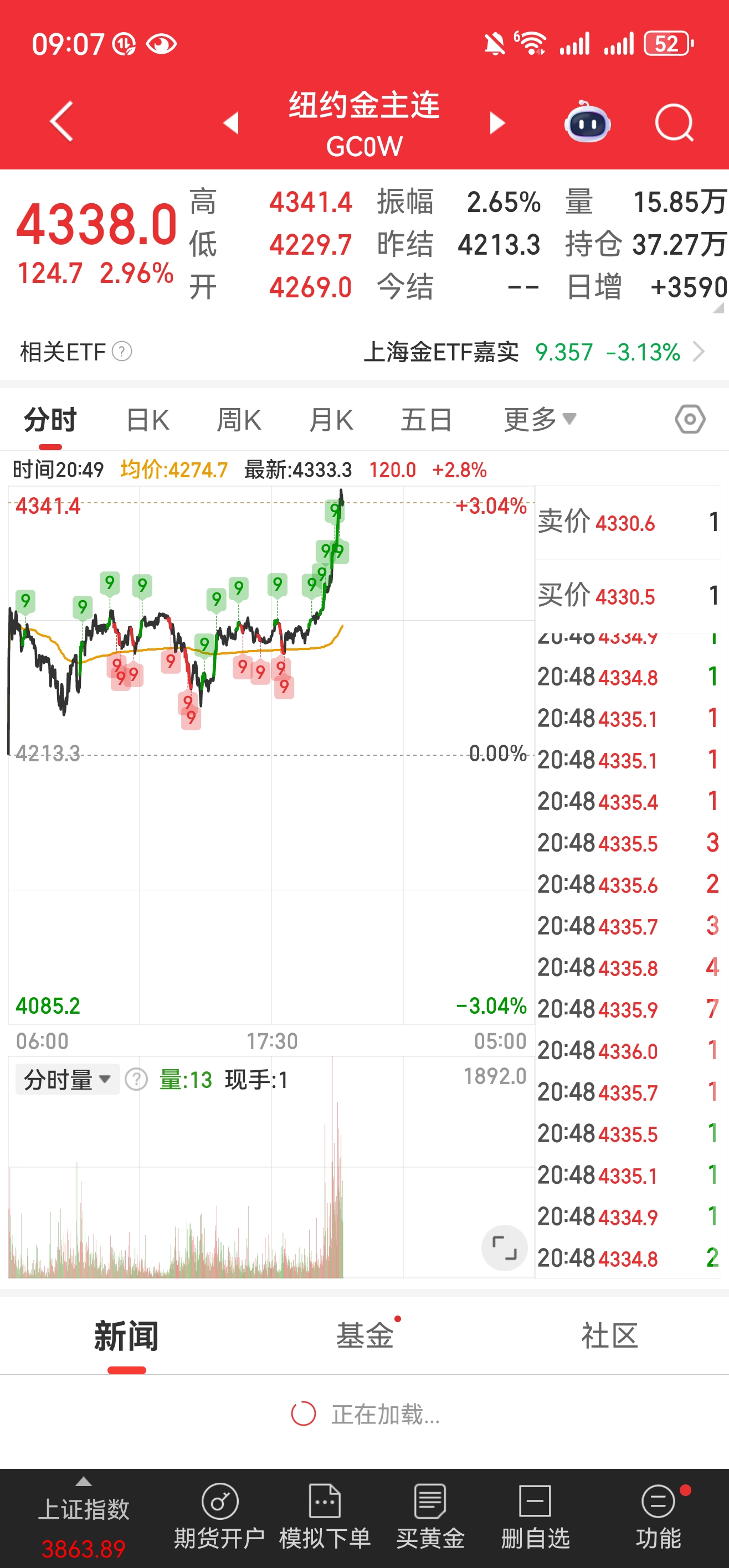Go back using the top-left arrow
The width and height of the screenshot is (729, 1568).
[x=61, y=122]
